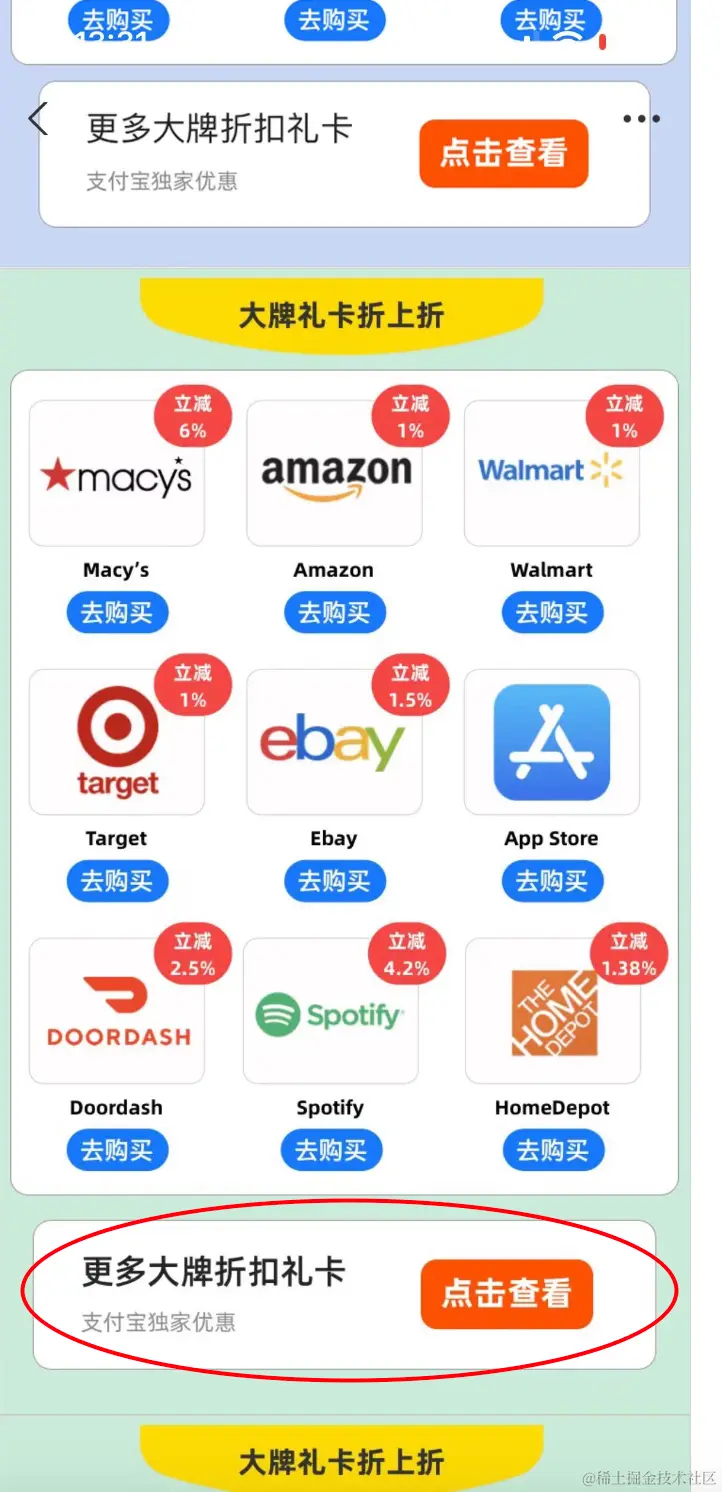Buy the Spotify gift card
722x1492 pixels.
pos(331,1151)
